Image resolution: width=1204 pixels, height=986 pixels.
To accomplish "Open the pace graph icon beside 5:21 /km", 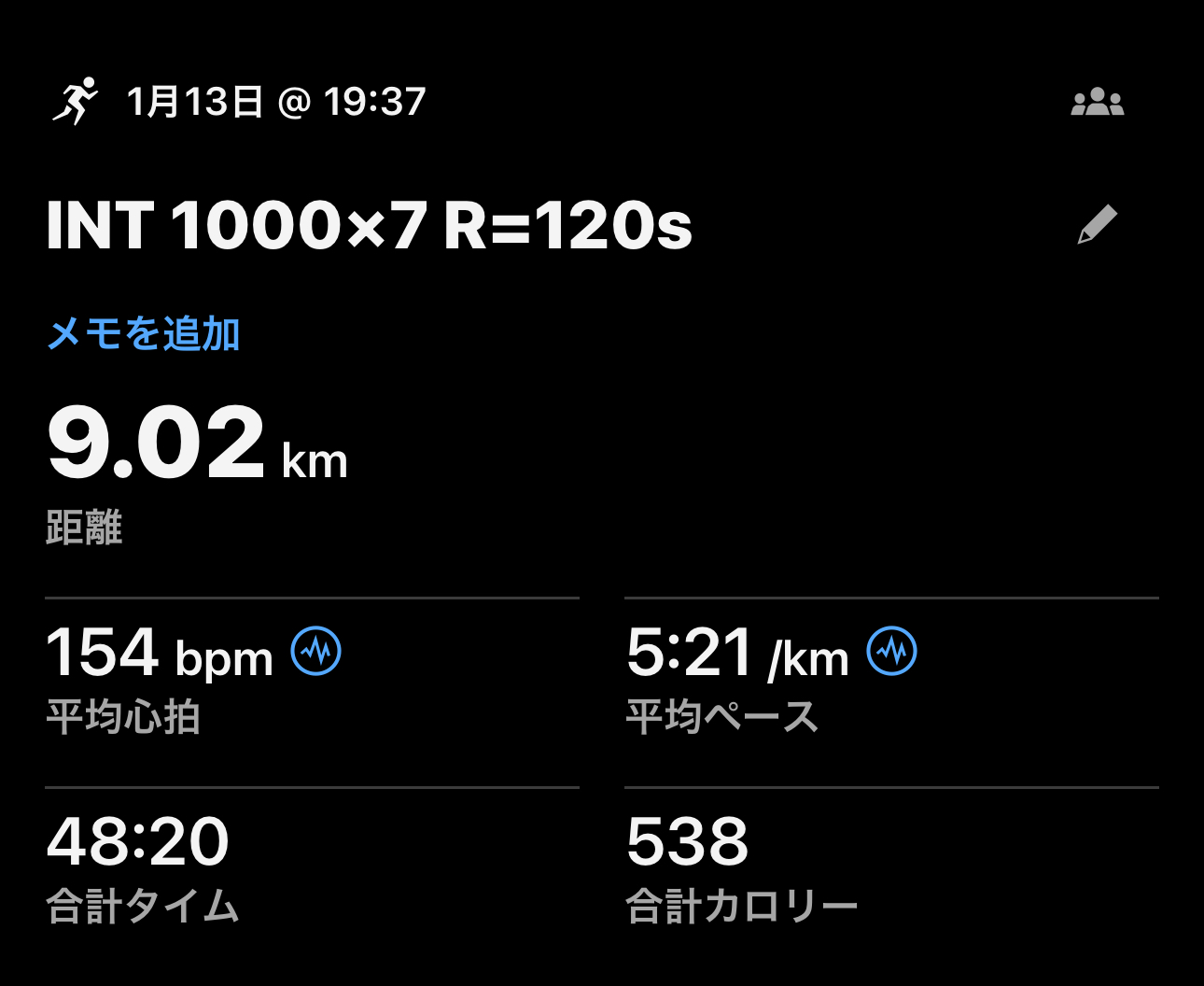I will point(892,651).
